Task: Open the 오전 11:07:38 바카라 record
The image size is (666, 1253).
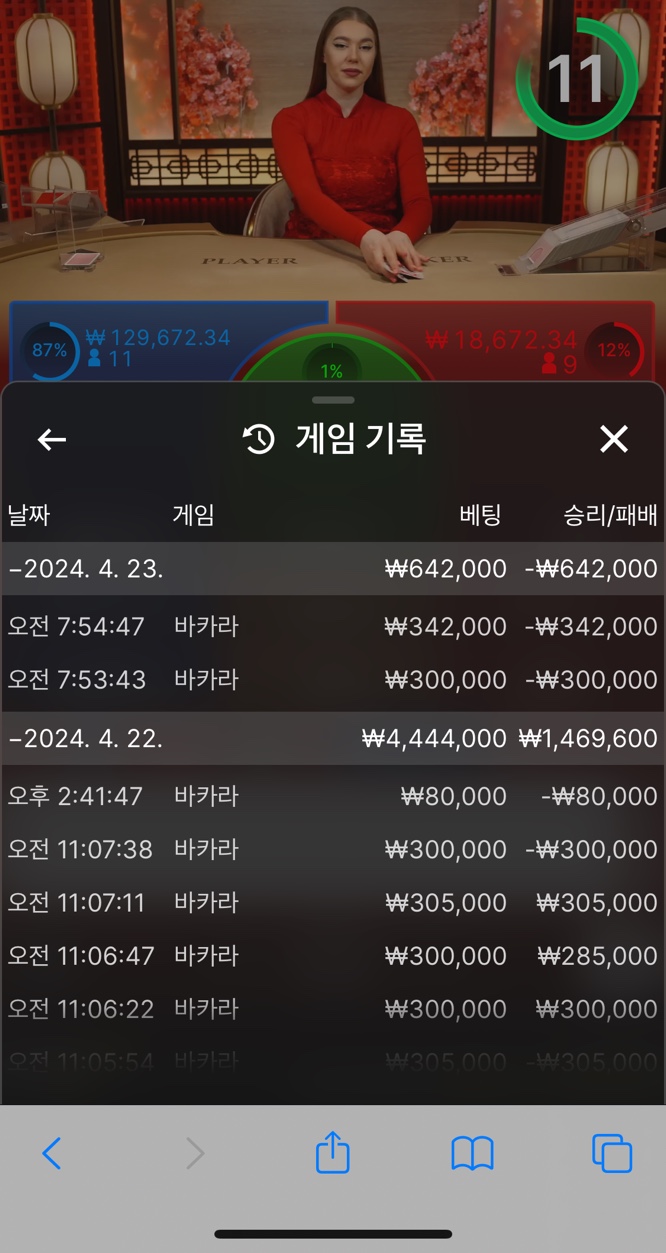Action: point(333,850)
